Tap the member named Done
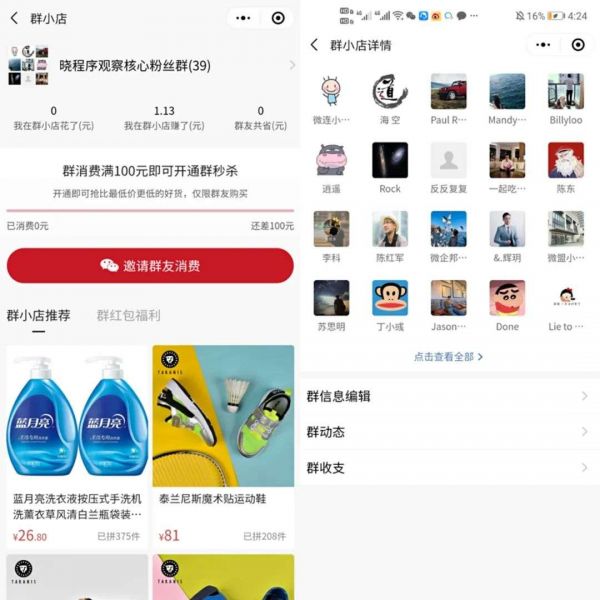Image resolution: width=600 pixels, height=600 pixels. click(x=507, y=298)
